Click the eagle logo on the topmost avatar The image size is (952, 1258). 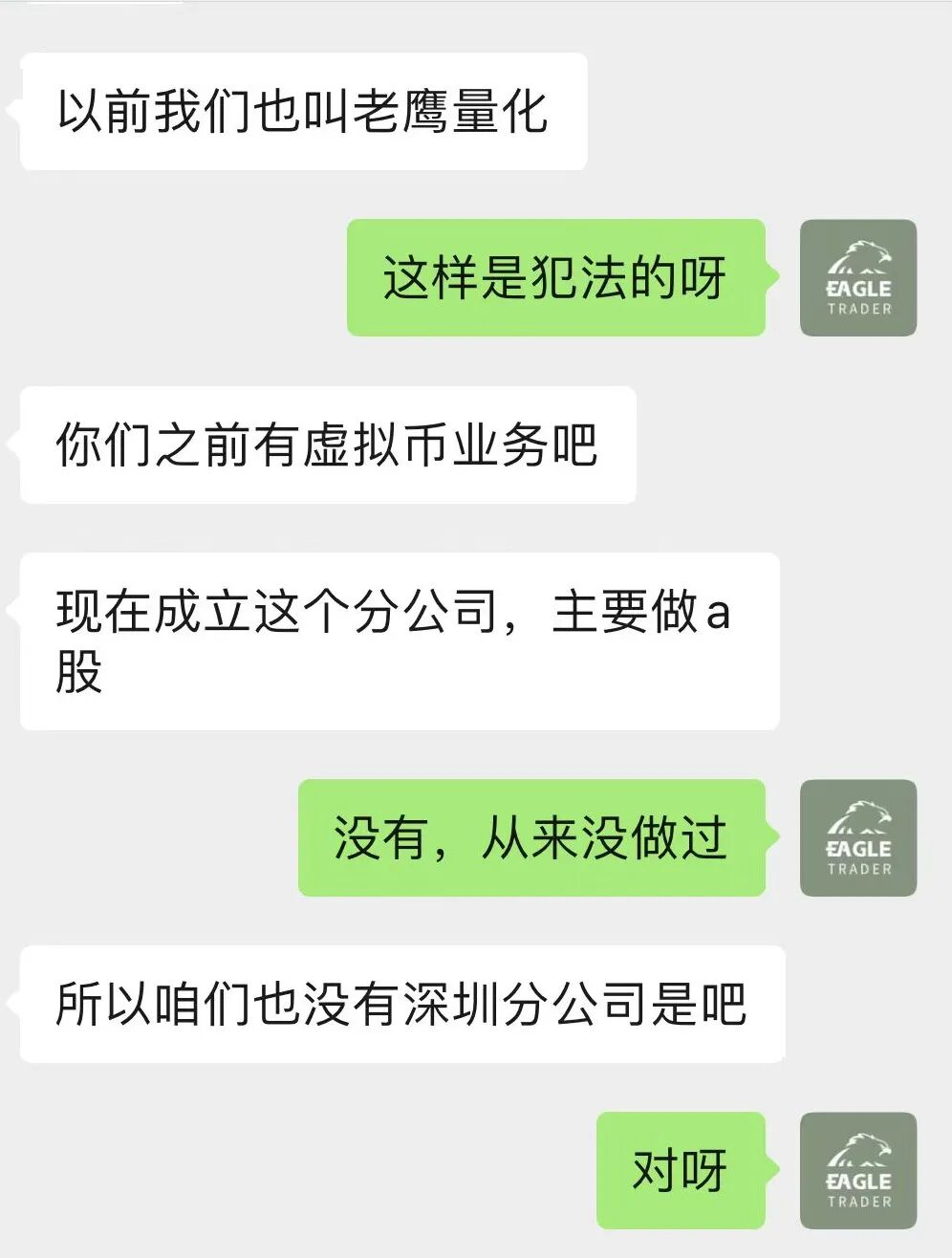click(857, 258)
